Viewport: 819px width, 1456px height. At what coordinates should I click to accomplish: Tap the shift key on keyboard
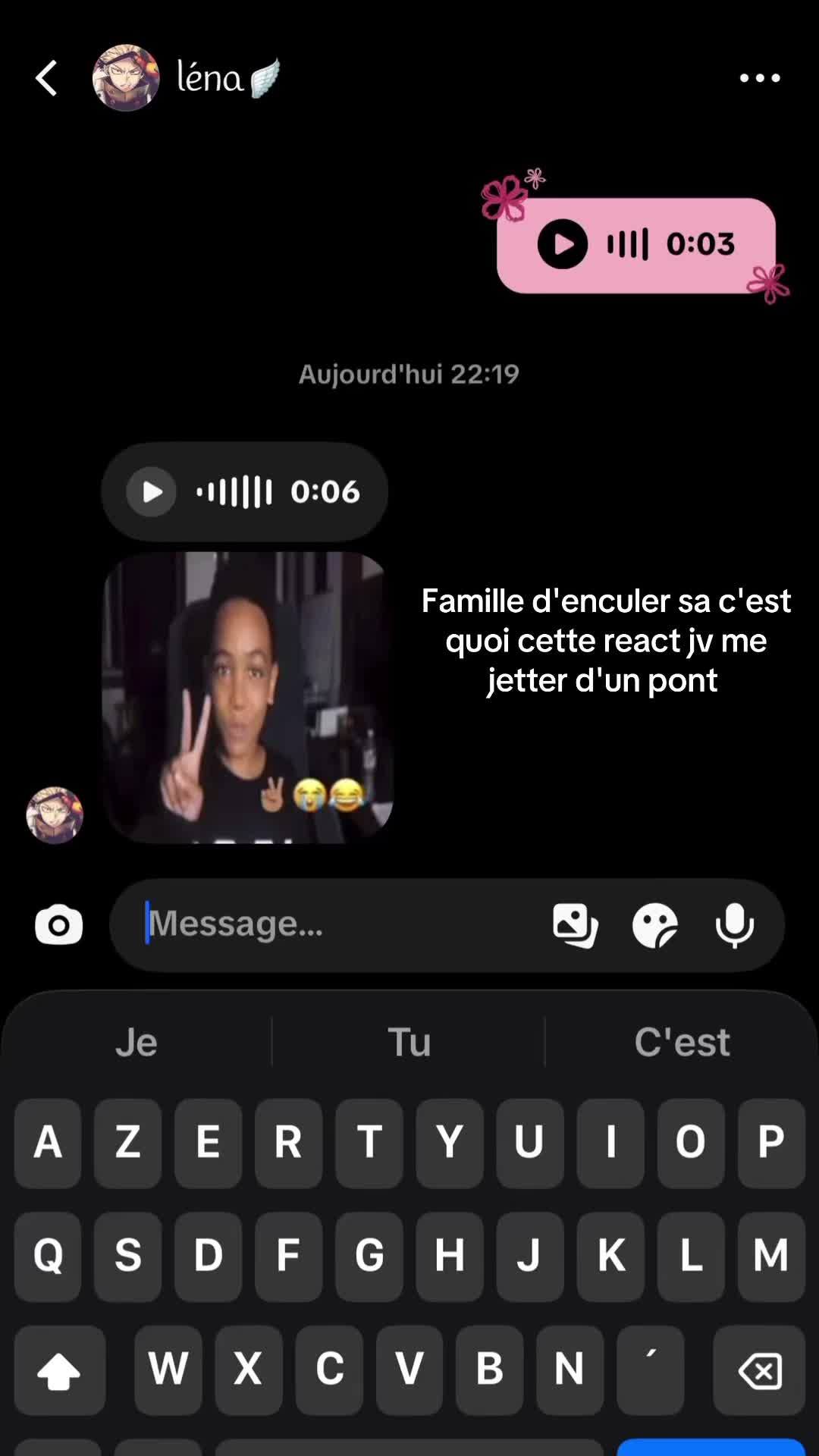pyautogui.click(x=59, y=1370)
